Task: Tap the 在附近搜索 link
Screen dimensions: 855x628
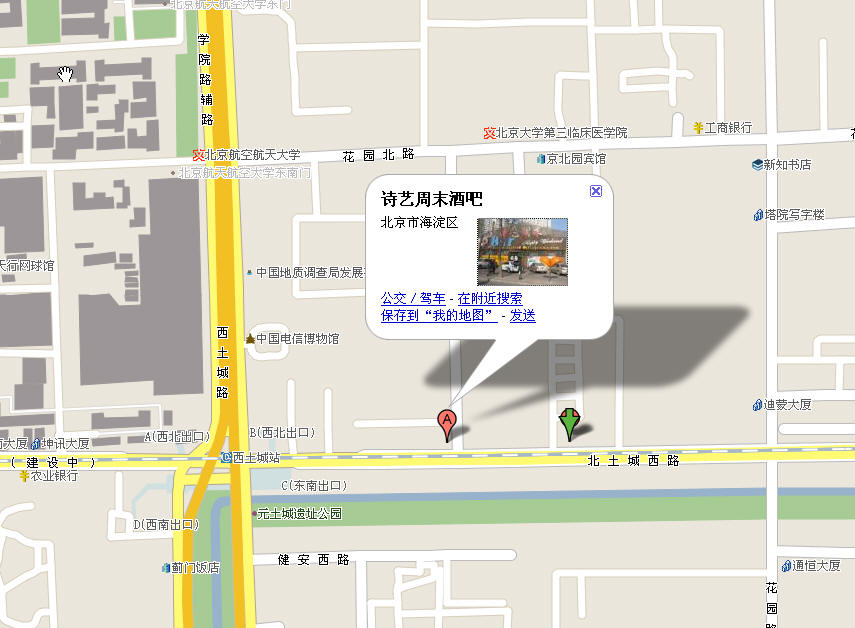Action: coord(490,298)
